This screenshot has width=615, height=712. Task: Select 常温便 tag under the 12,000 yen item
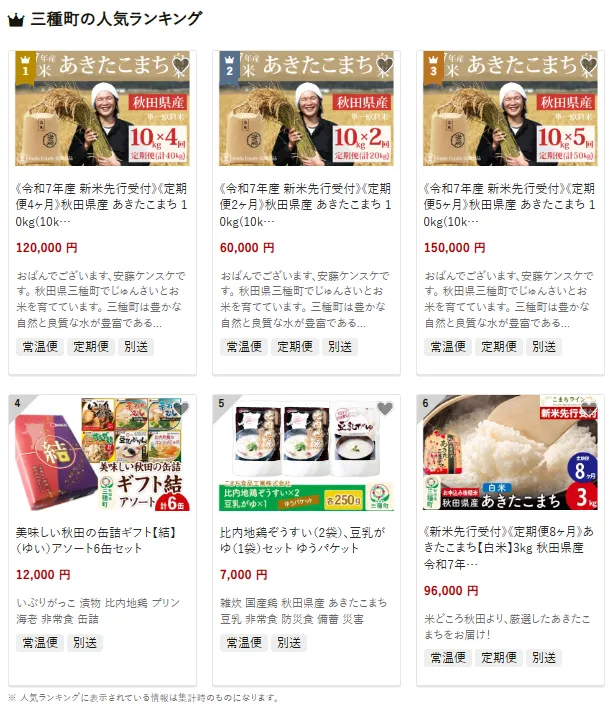coord(41,643)
